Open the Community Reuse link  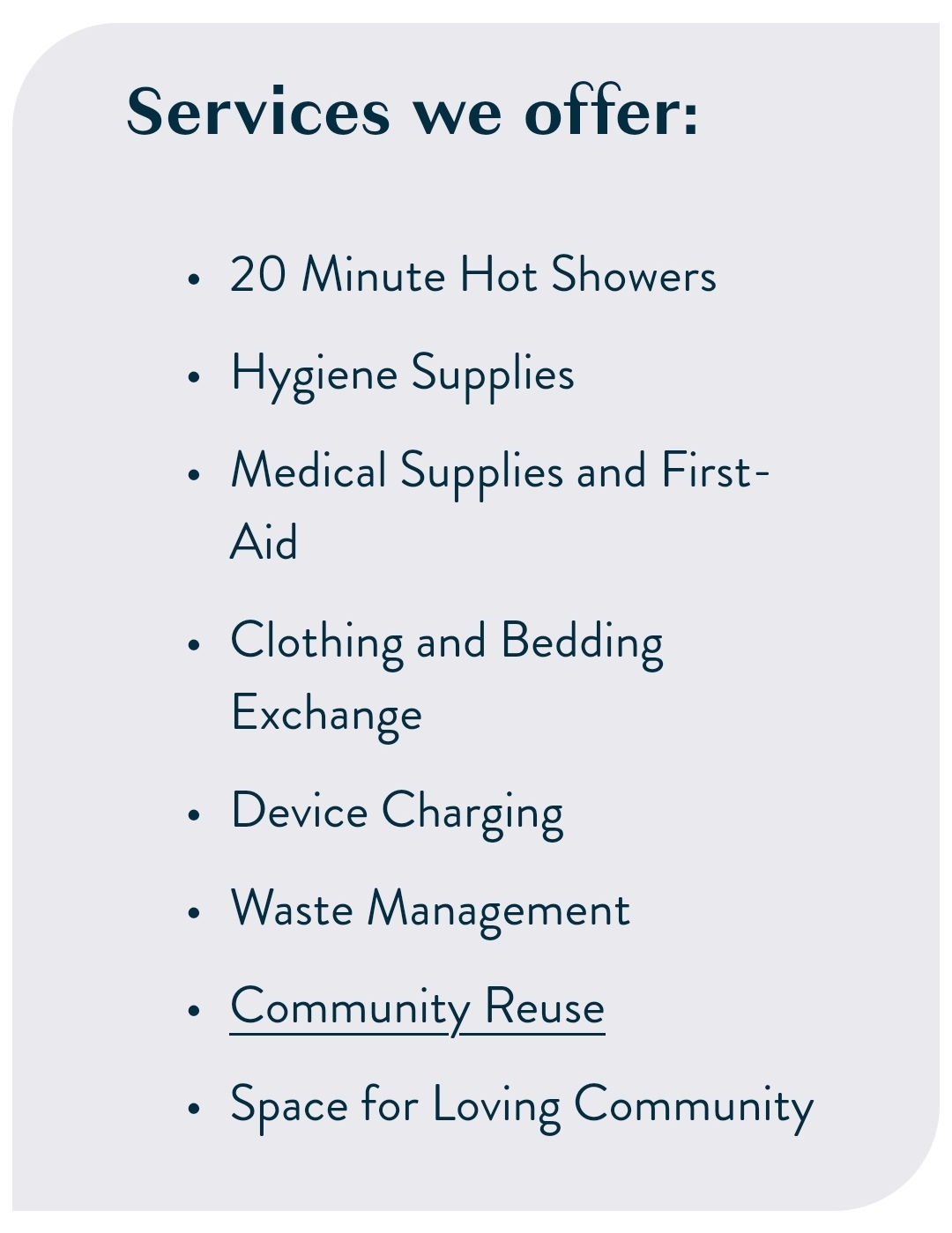(x=417, y=1007)
